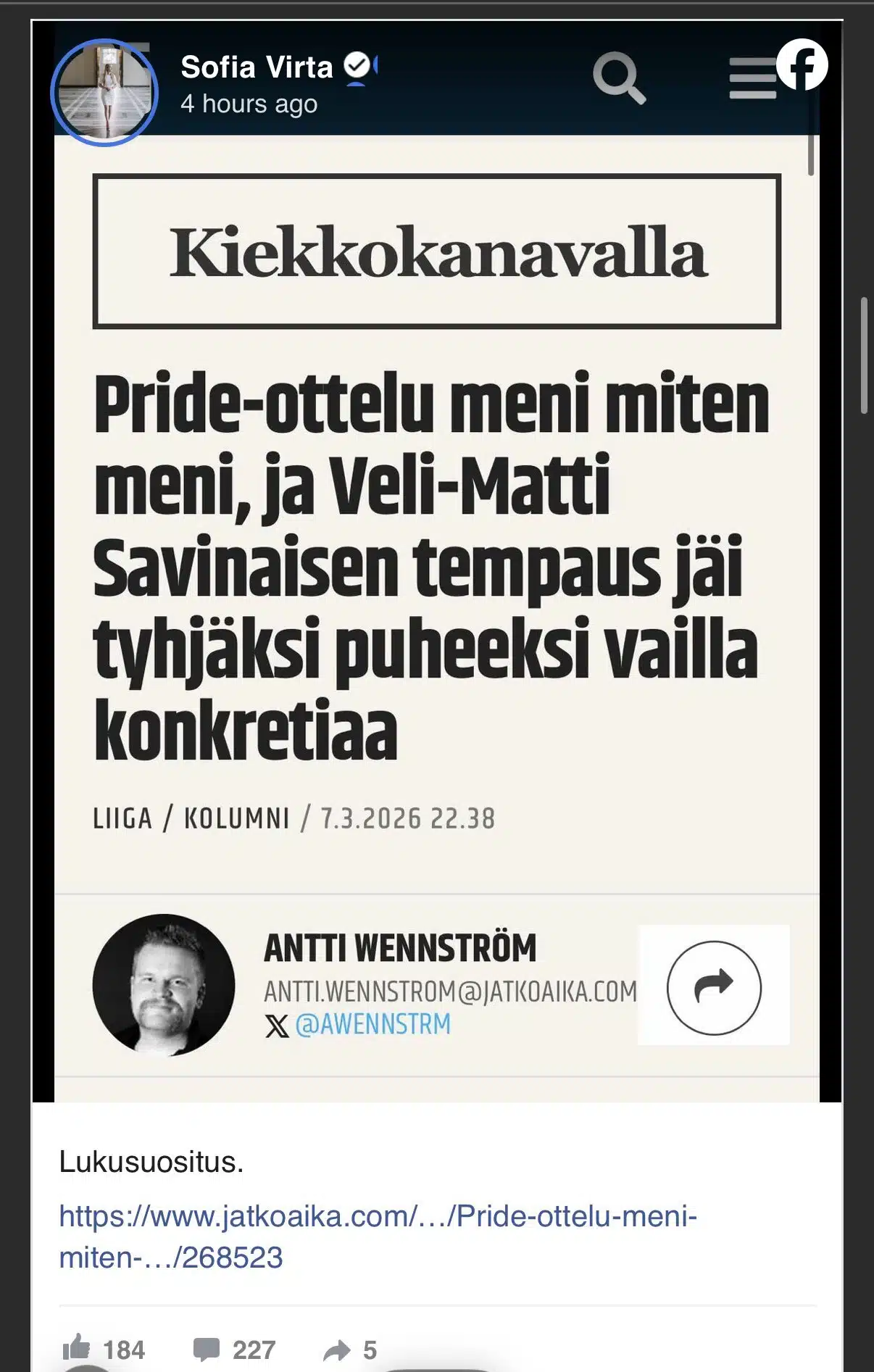This screenshot has height=1372, width=874.
Task: Open the post on Facebook via logo
Action: click(802, 65)
